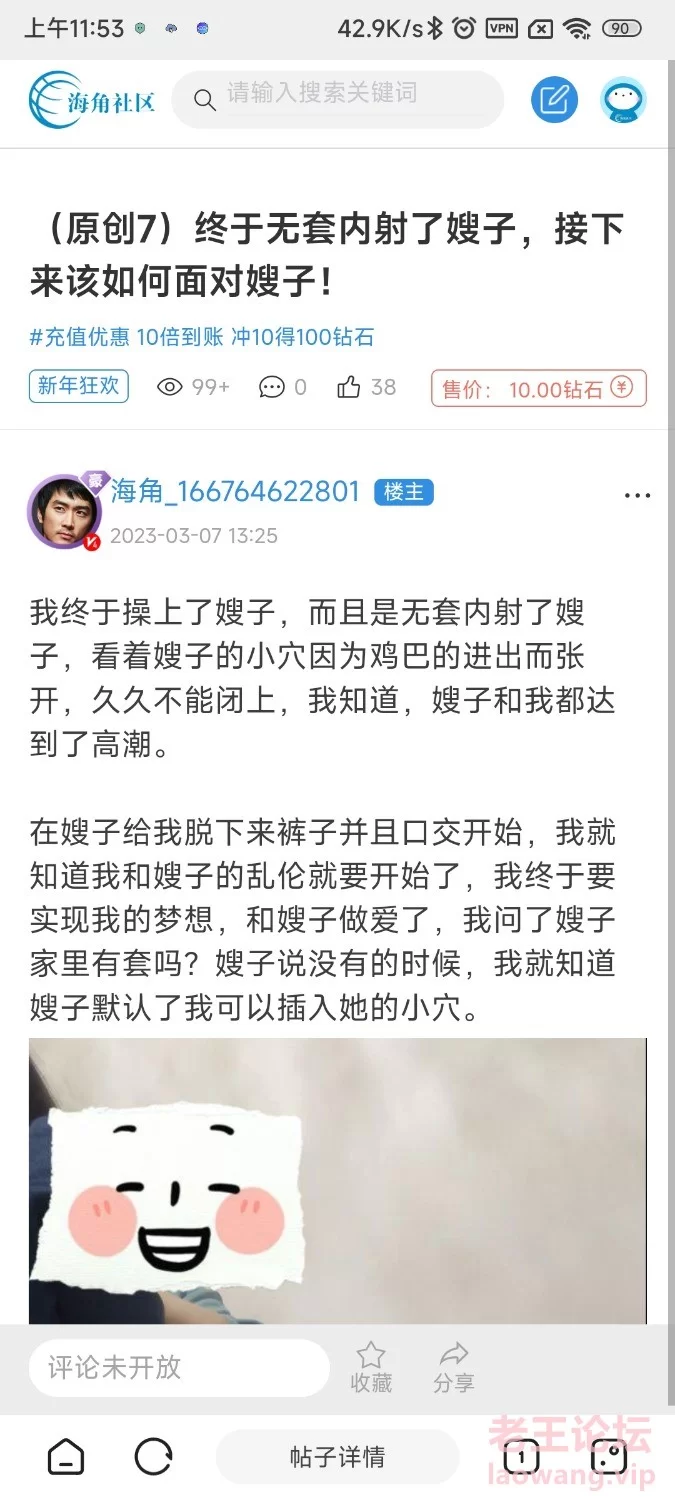Screen dimensions: 675x1500
Task: Go to browser home page
Action: point(66,1456)
